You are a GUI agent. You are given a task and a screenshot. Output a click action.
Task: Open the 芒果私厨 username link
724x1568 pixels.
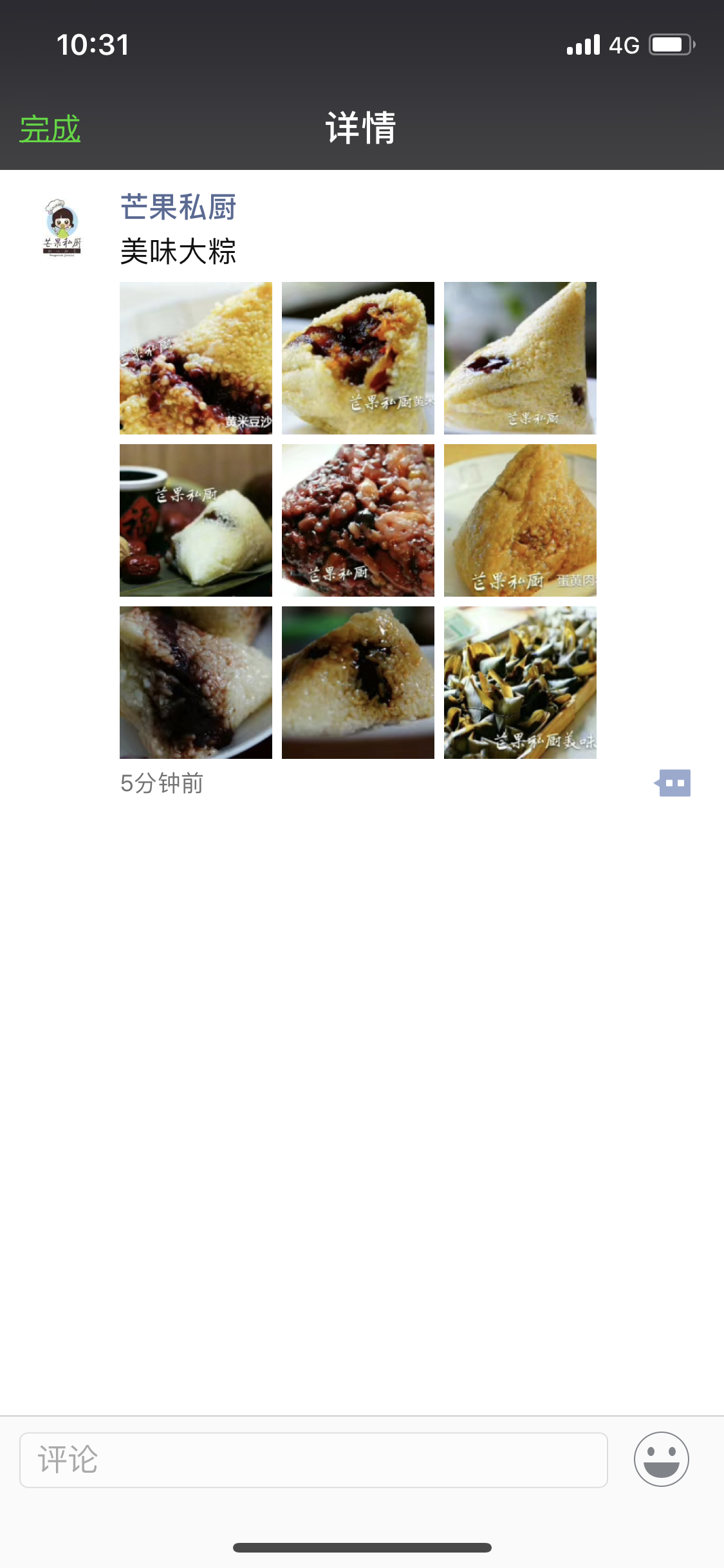178,207
